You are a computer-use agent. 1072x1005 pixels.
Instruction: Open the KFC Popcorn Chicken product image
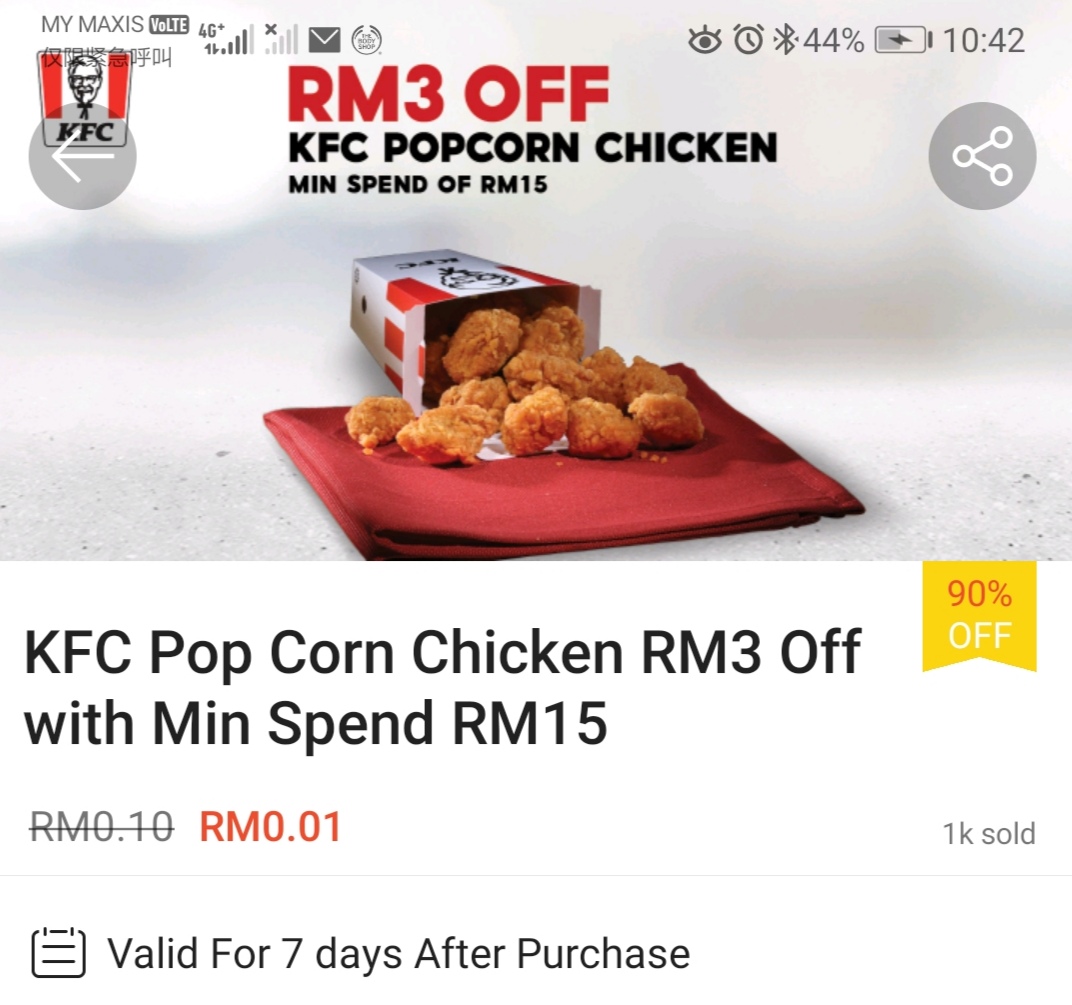[536, 380]
